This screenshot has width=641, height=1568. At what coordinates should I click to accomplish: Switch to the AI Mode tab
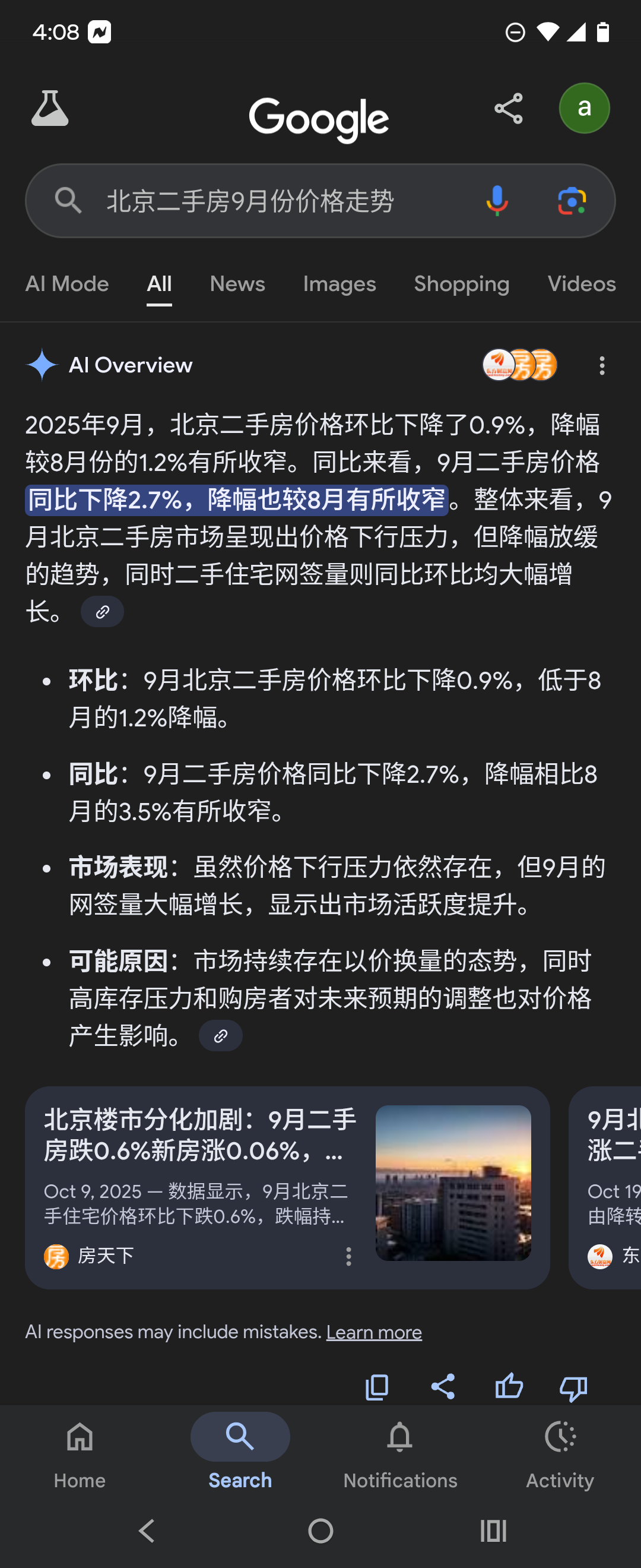67,284
